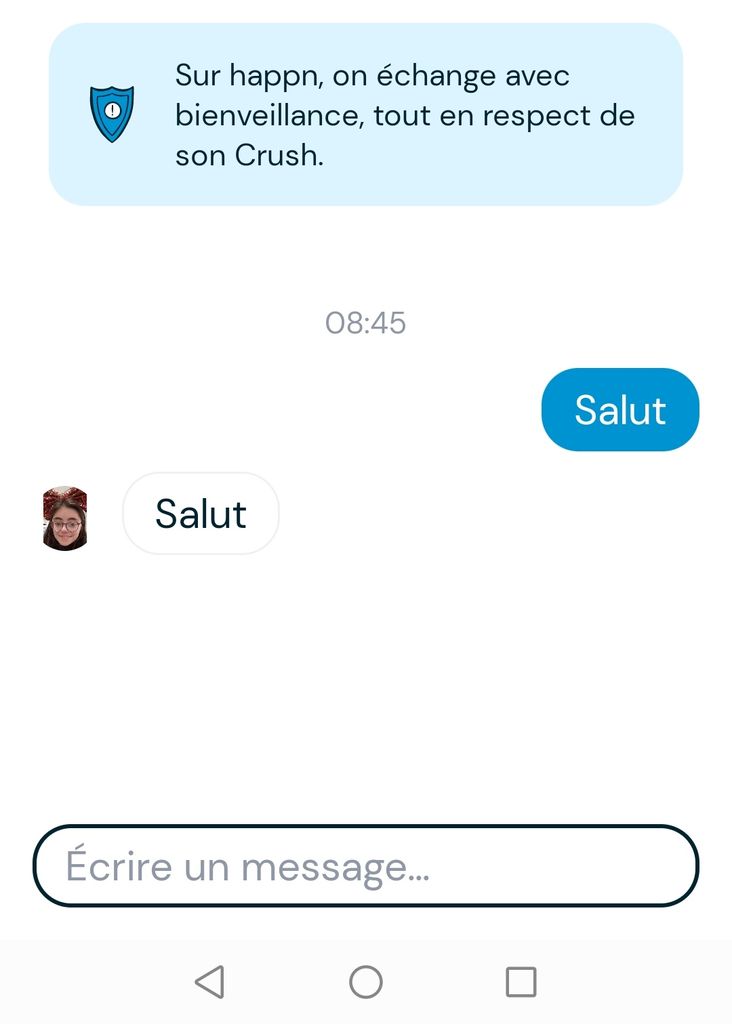The width and height of the screenshot is (732, 1024).
Task: Open the Crush's profile photo avatar
Action: [65, 518]
